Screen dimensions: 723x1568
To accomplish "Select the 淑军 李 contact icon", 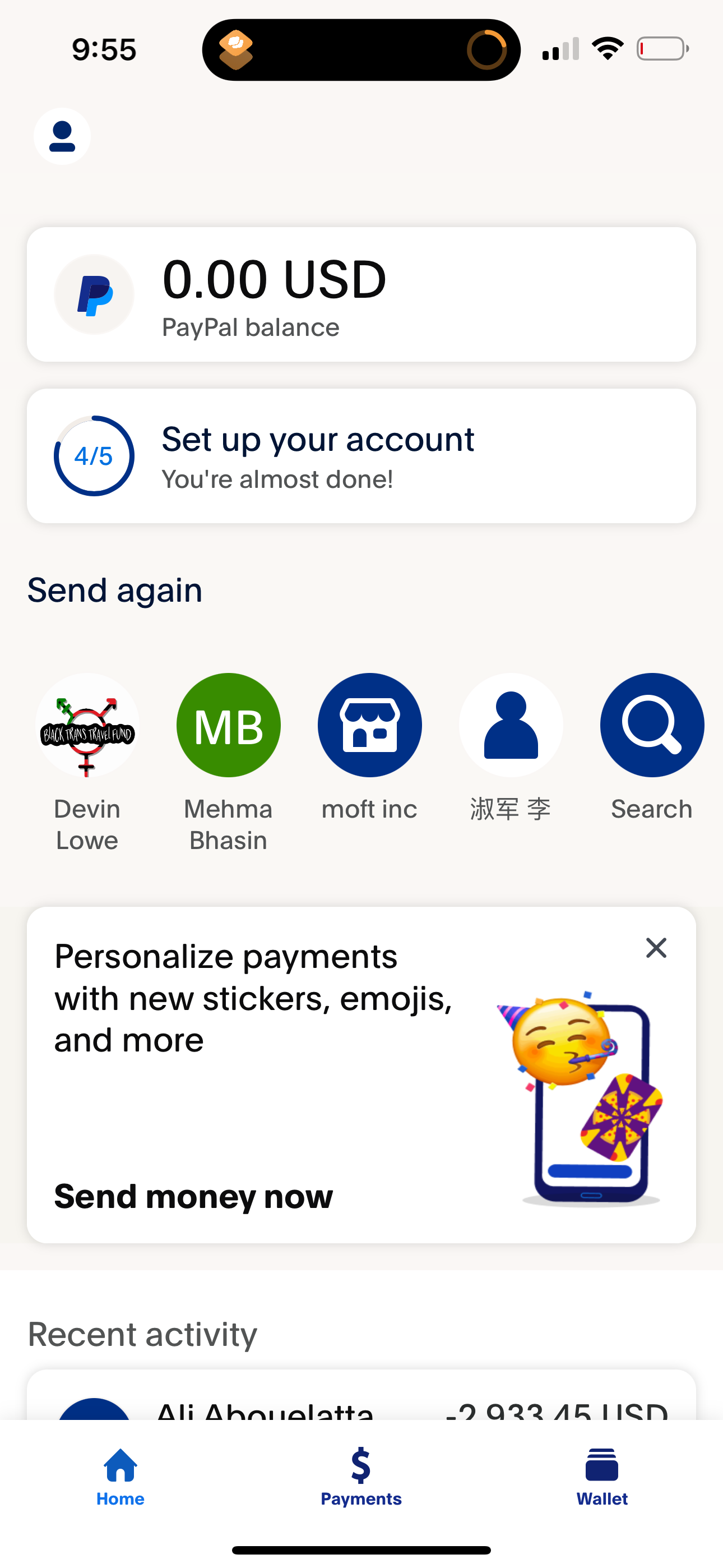I will tap(511, 725).
